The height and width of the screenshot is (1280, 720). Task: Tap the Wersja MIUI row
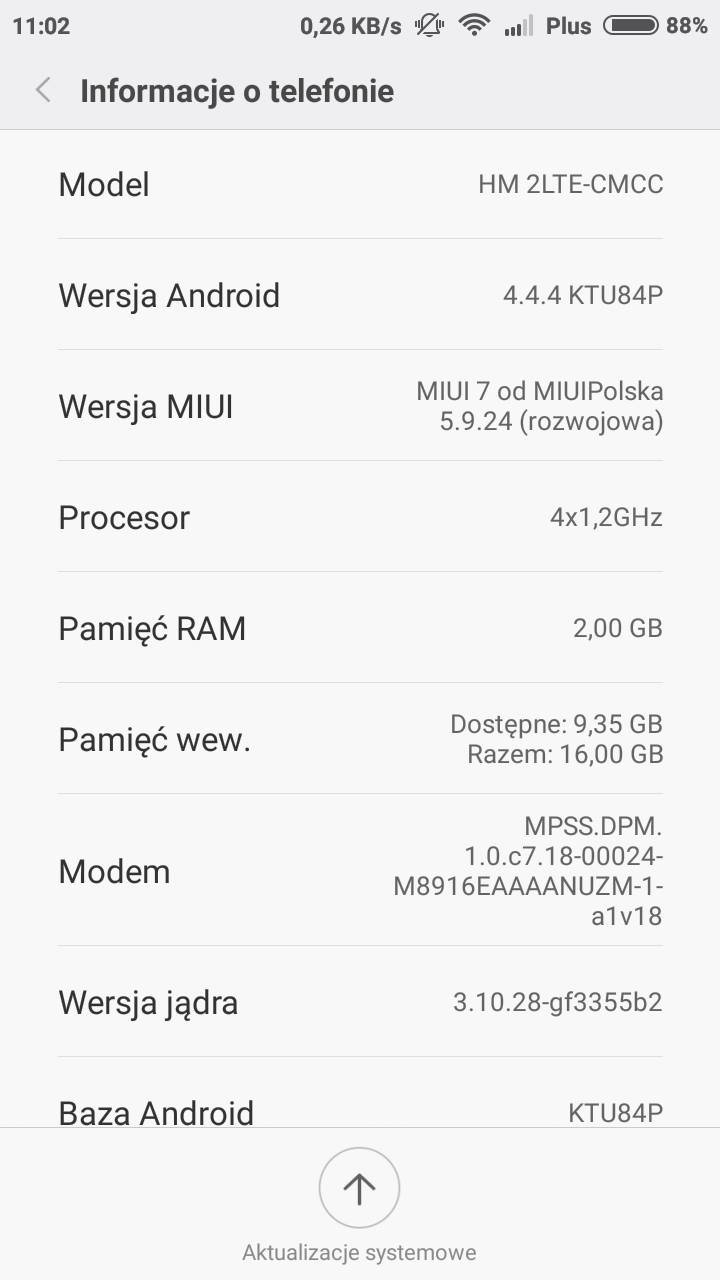point(360,406)
